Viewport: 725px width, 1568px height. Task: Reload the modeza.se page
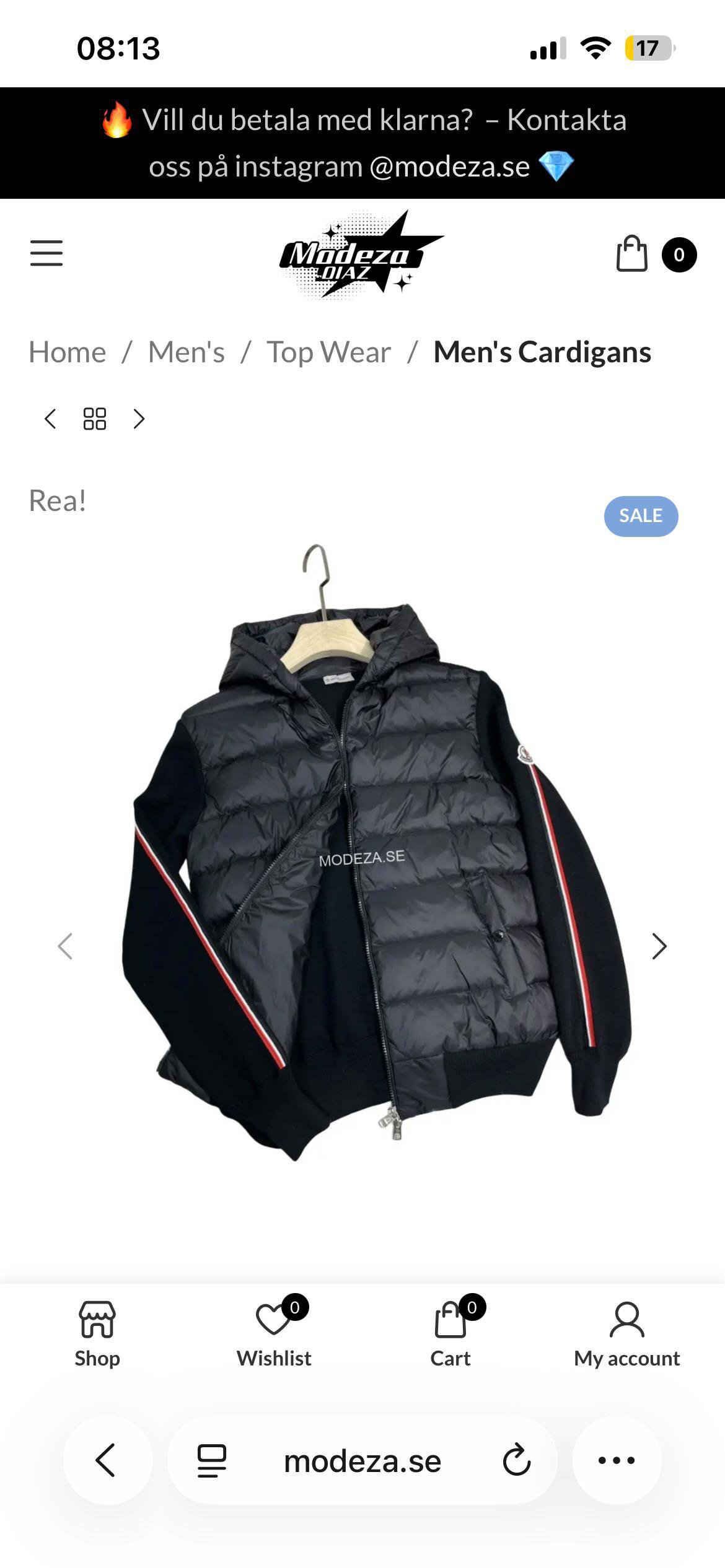pos(516,1460)
